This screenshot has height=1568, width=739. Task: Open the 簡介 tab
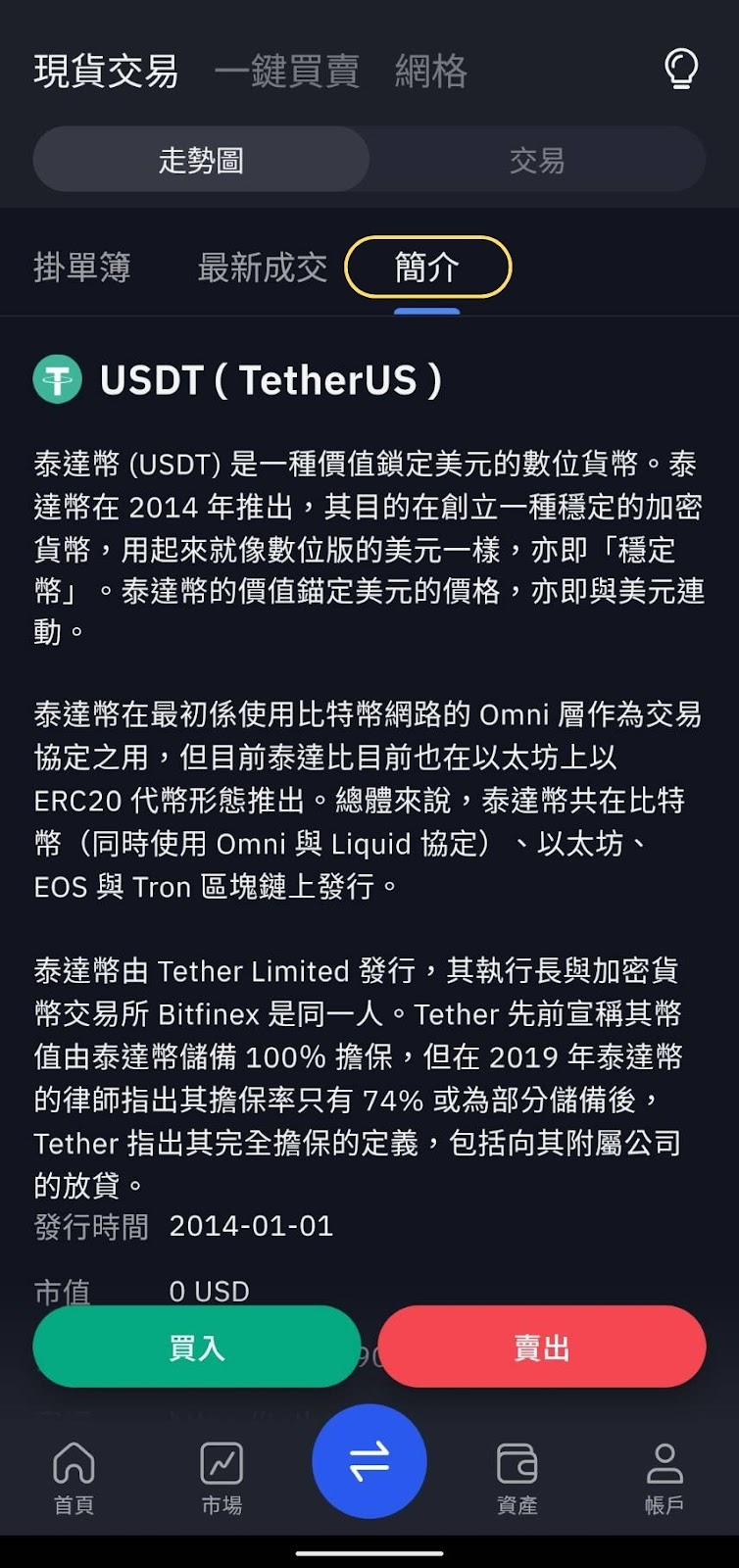(x=427, y=267)
